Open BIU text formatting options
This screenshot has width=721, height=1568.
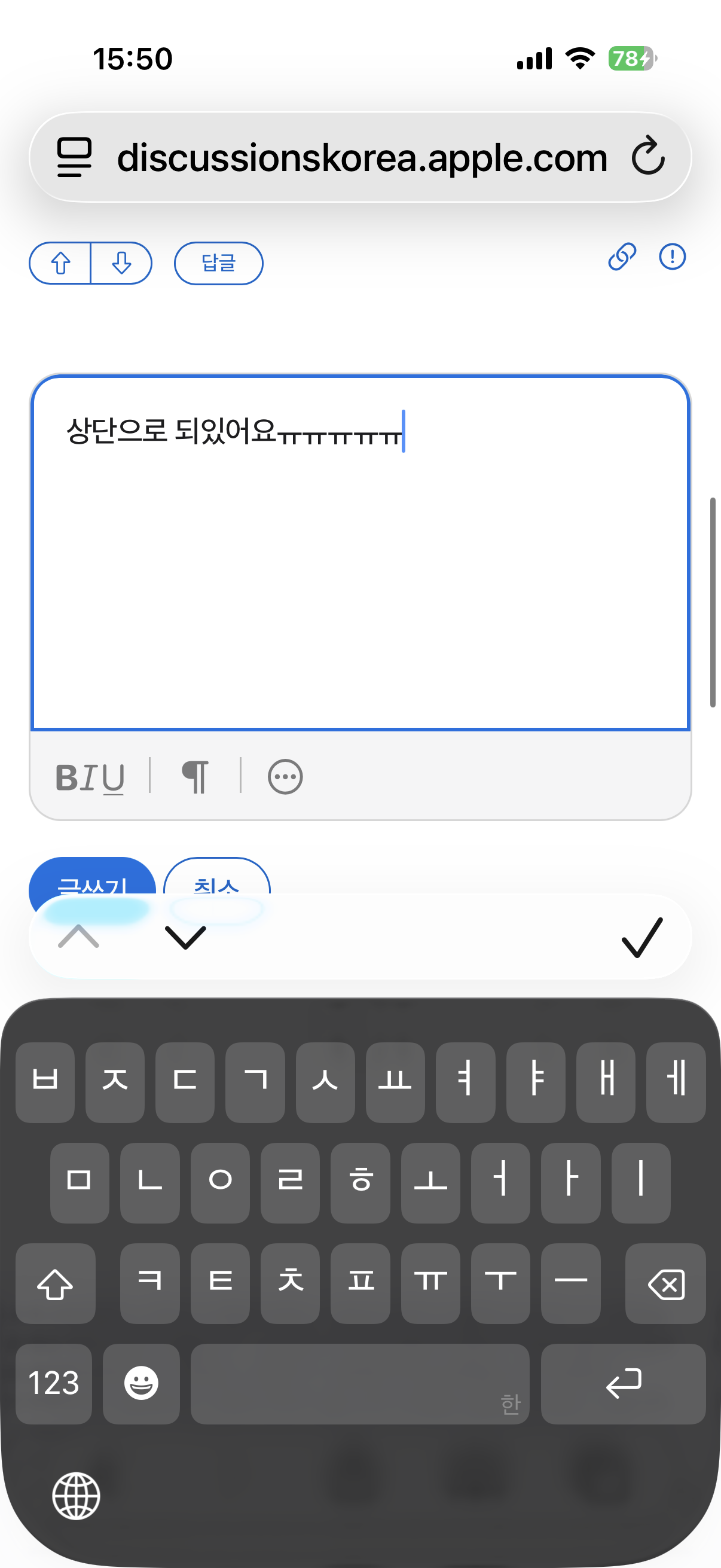(x=90, y=777)
